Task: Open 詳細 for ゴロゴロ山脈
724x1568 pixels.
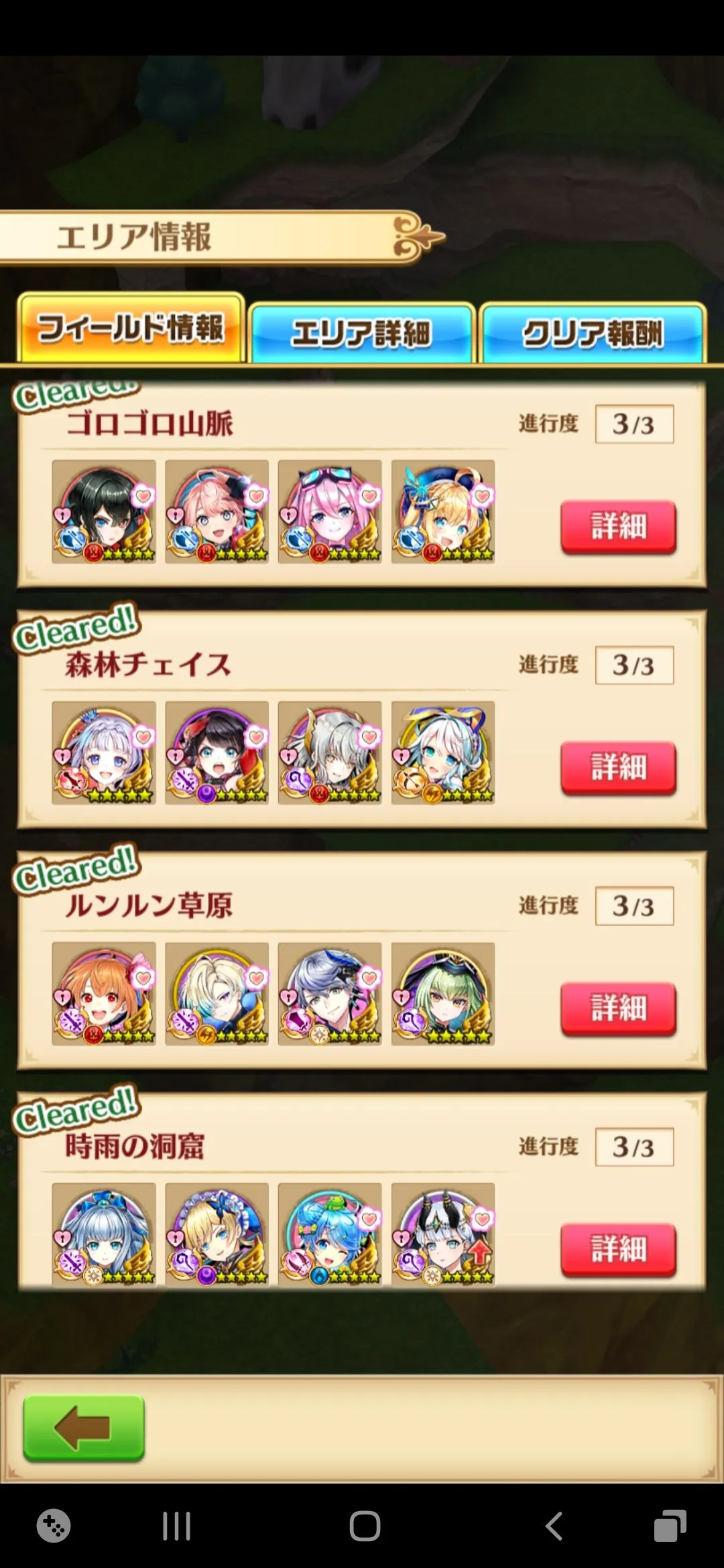Action: click(618, 526)
